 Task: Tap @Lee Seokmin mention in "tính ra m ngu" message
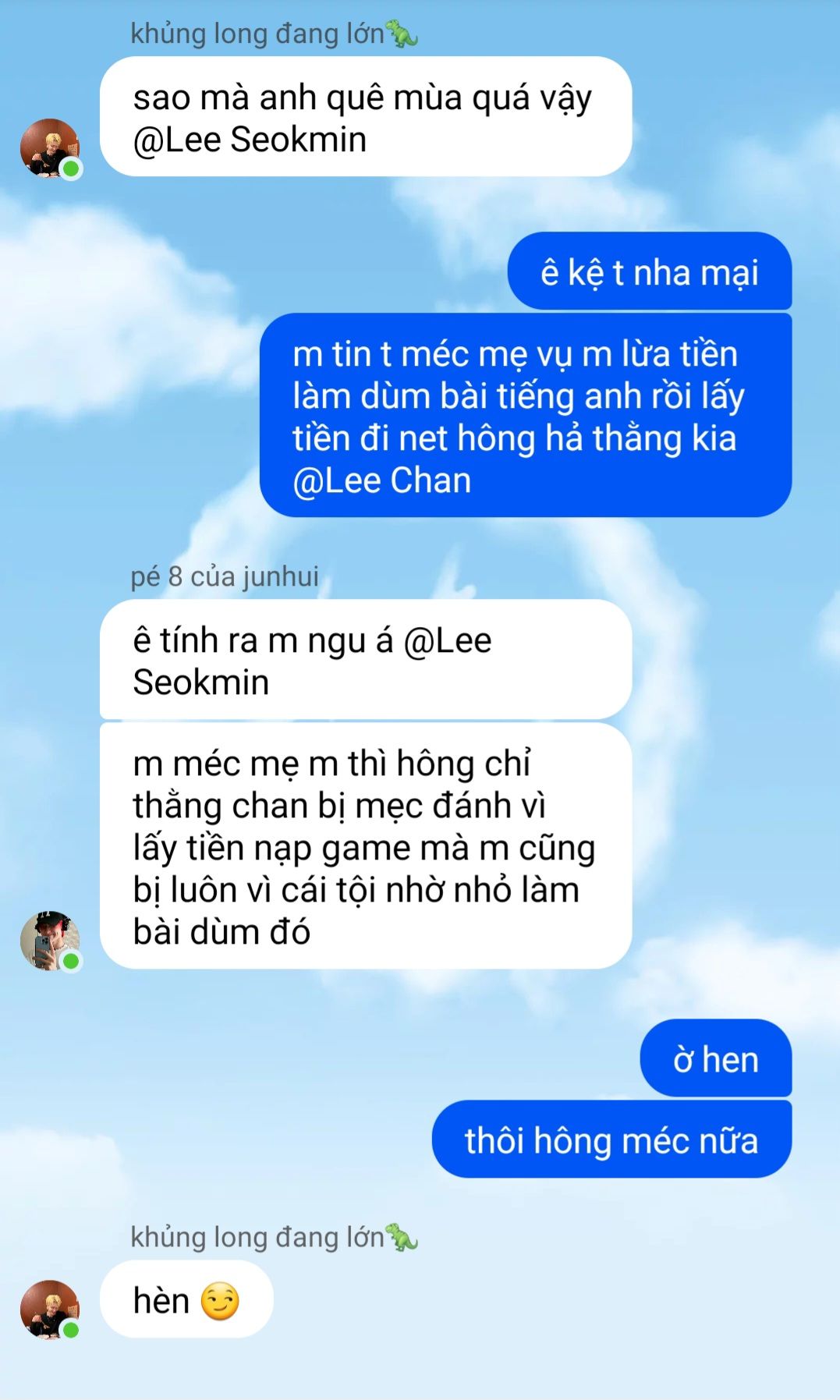(448, 641)
